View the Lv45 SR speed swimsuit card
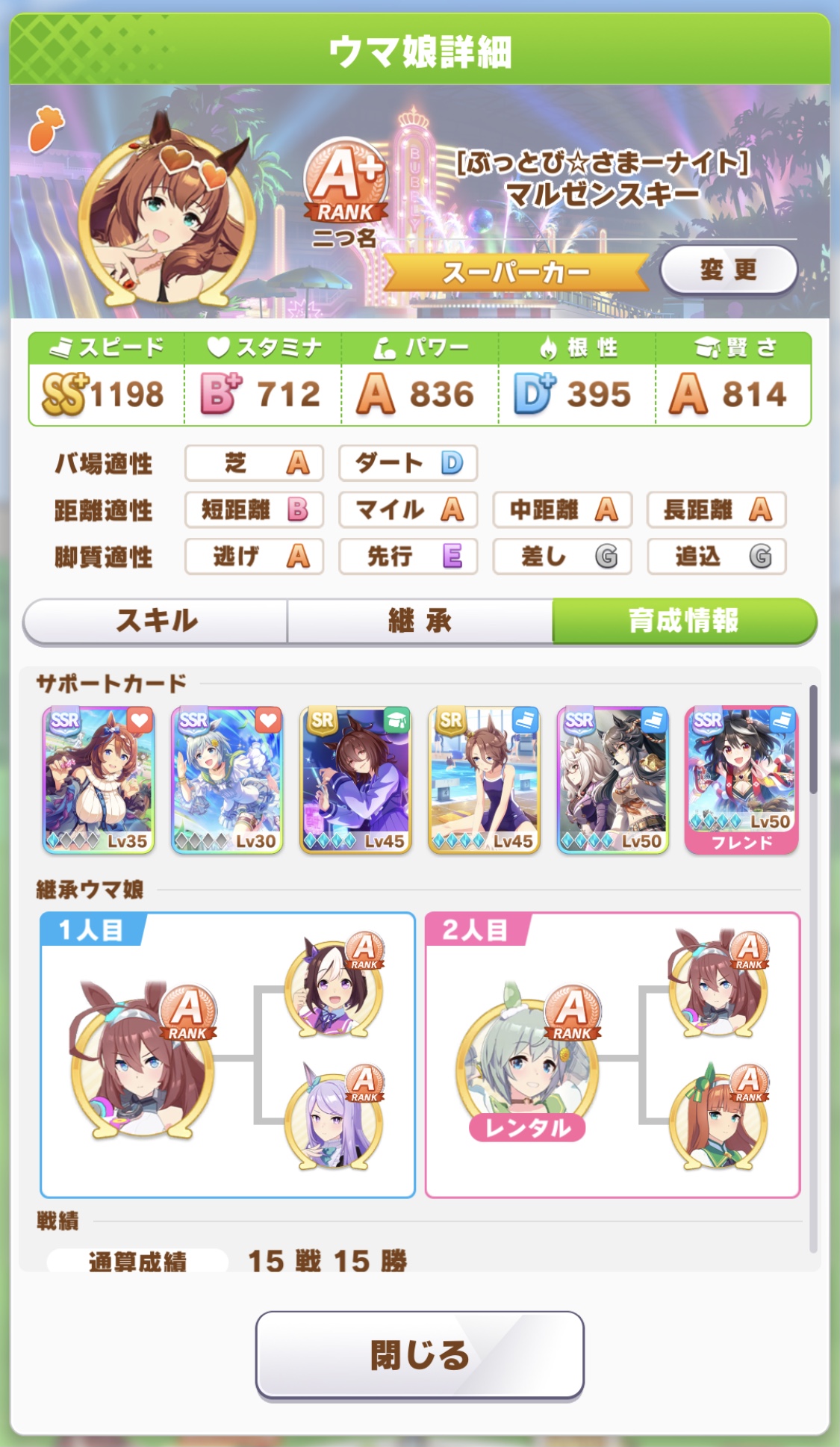 [x=484, y=780]
